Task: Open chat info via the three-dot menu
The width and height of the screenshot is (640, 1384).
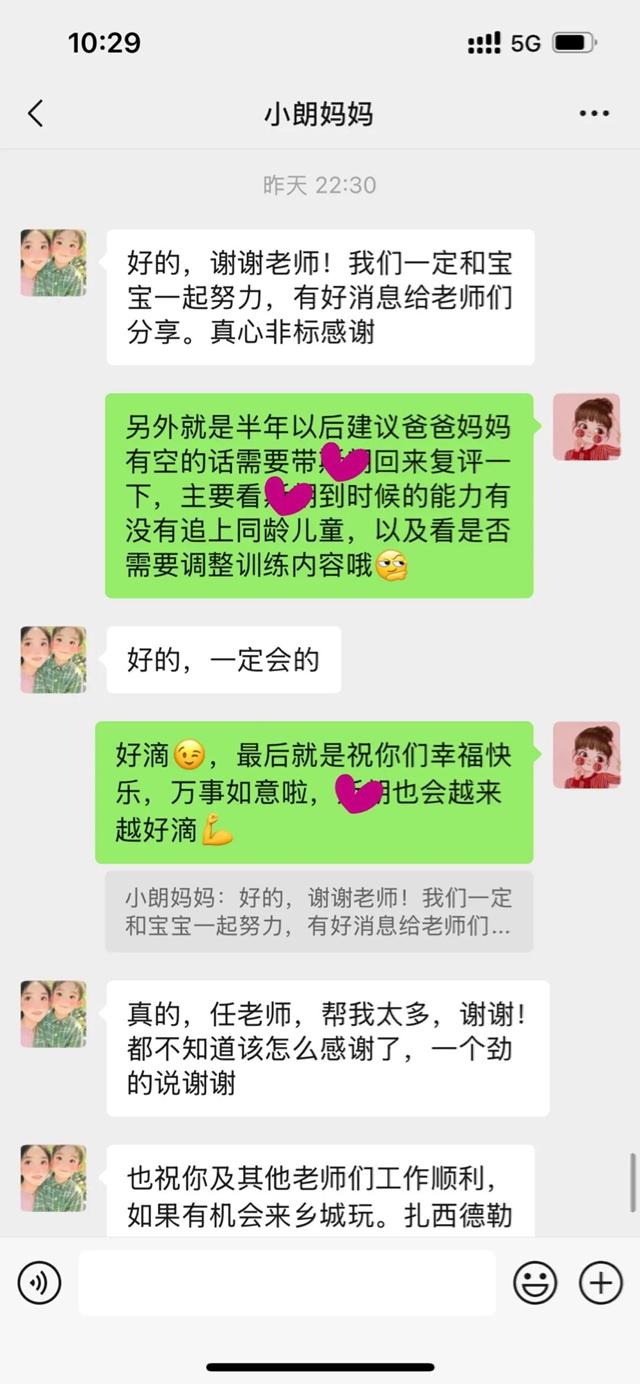Action: [x=594, y=113]
